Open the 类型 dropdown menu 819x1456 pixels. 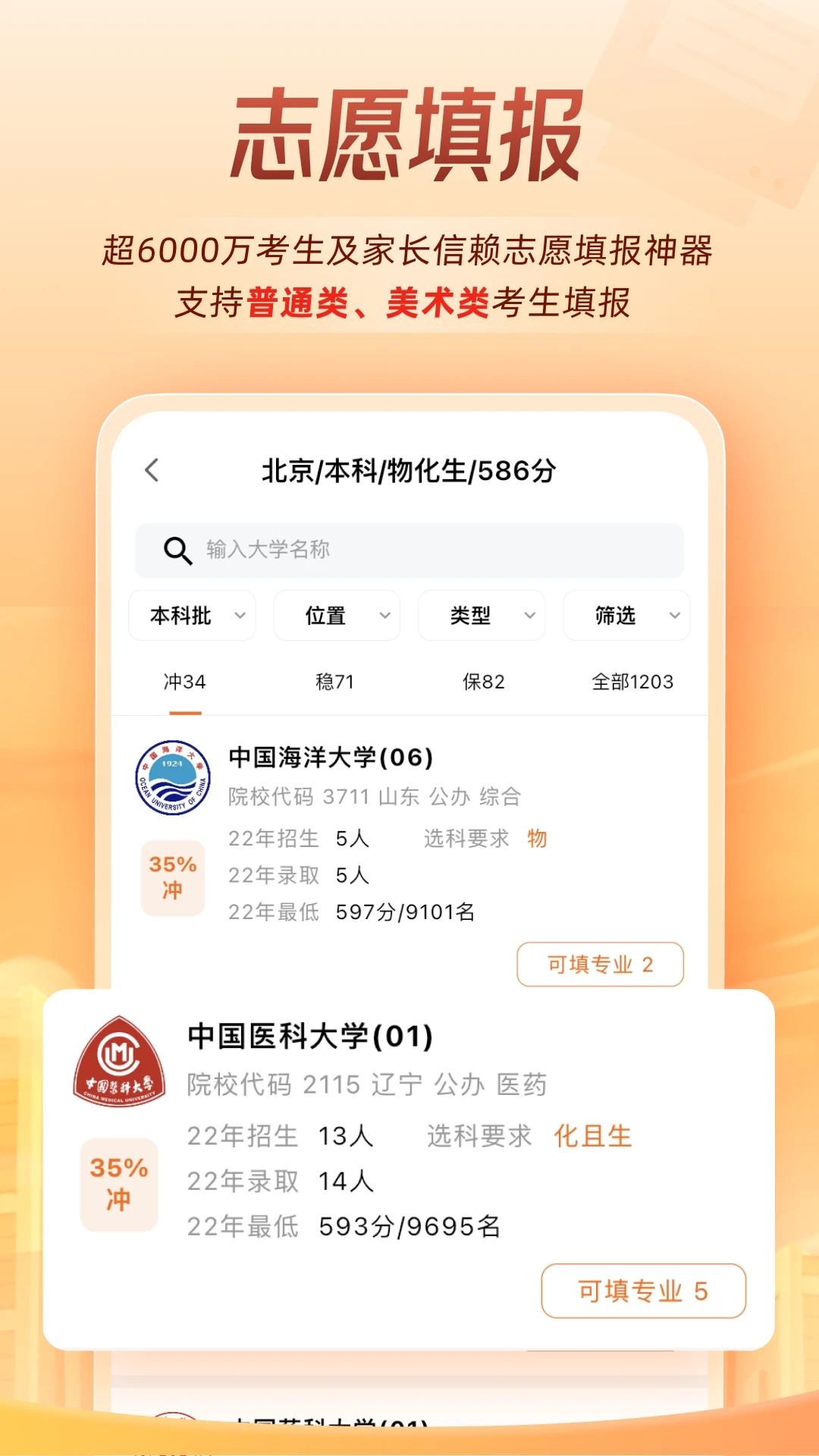click(x=481, y=616)
